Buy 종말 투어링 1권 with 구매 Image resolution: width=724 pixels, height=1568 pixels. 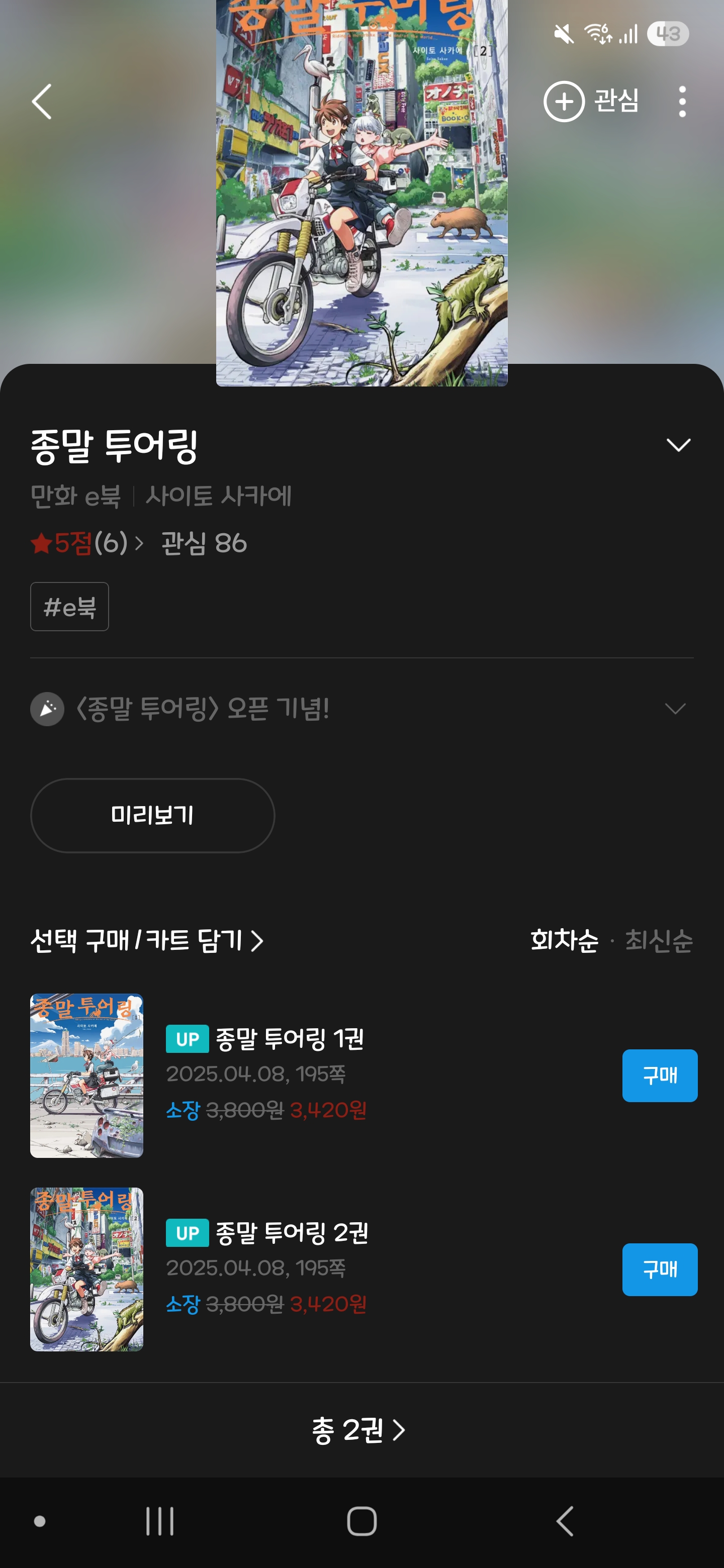point(659,1075)
